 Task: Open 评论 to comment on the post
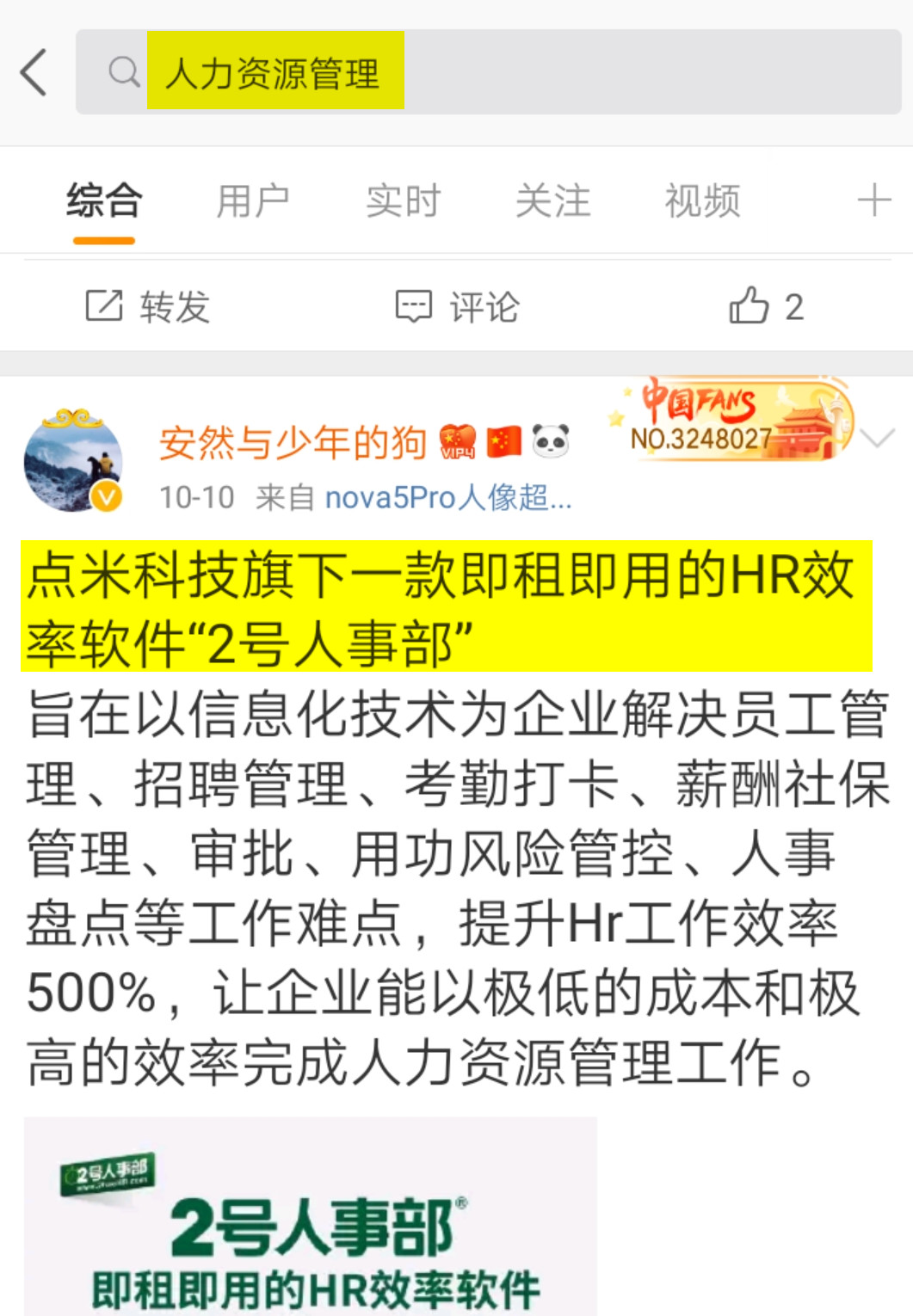458,307
